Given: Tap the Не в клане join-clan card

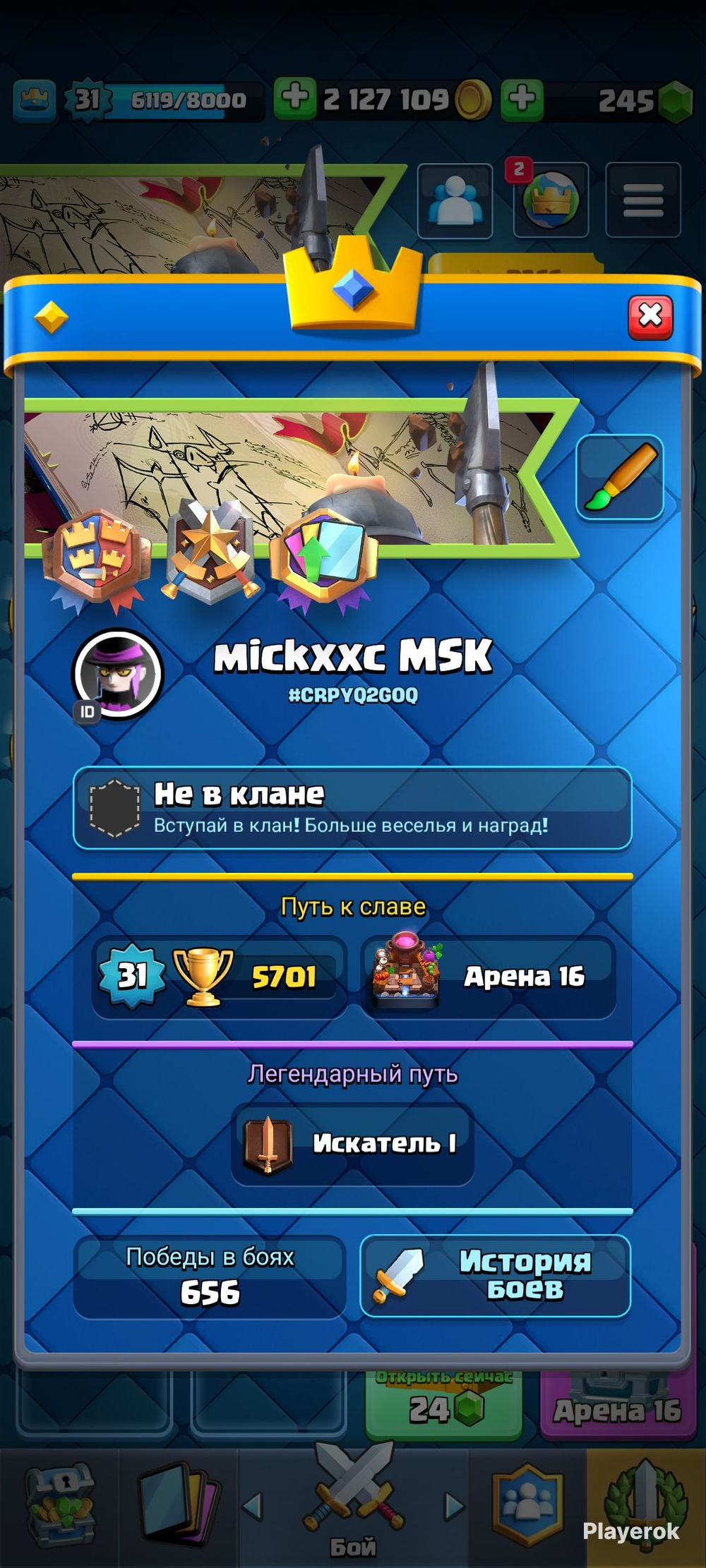Looking at the screenshot, I should [352, 808].
